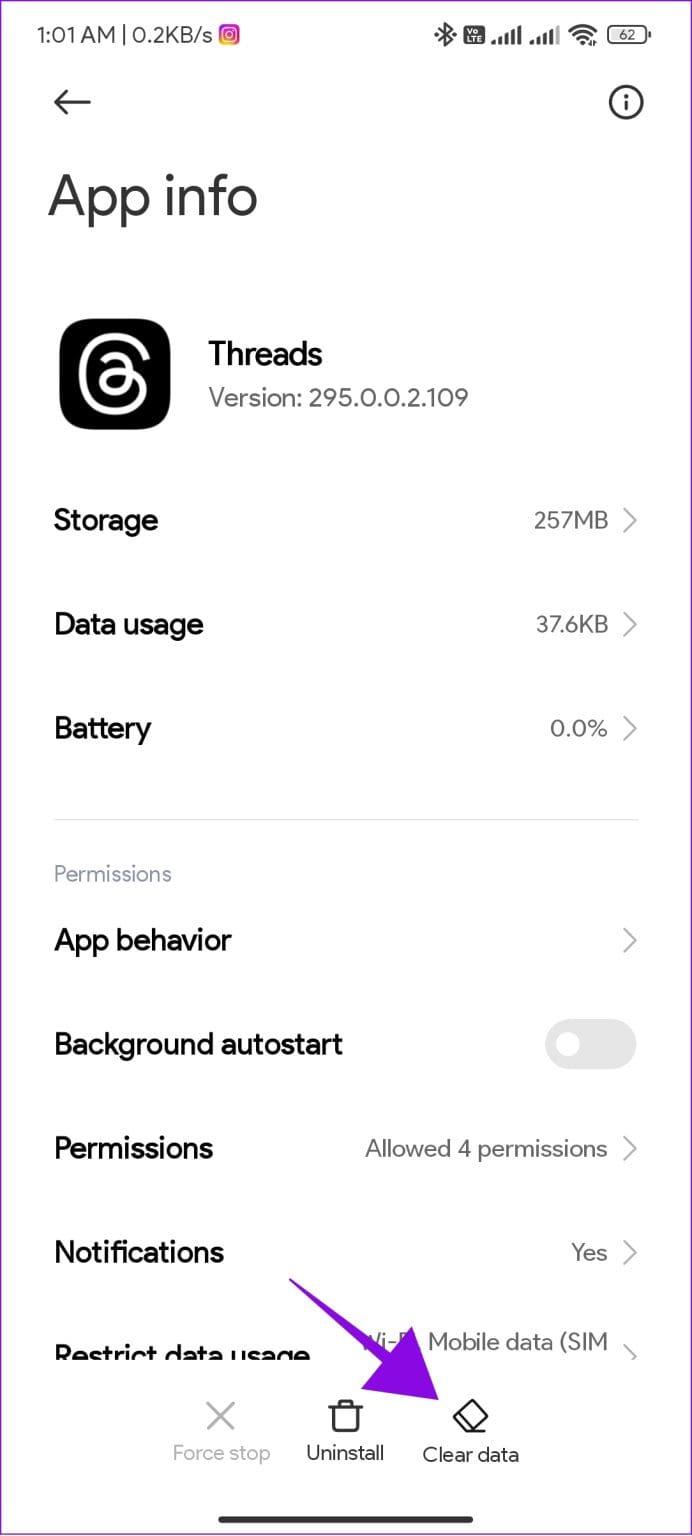Go back from App info
The height and width of the screenshot is (1536, 692).
[x=72, y=102]
